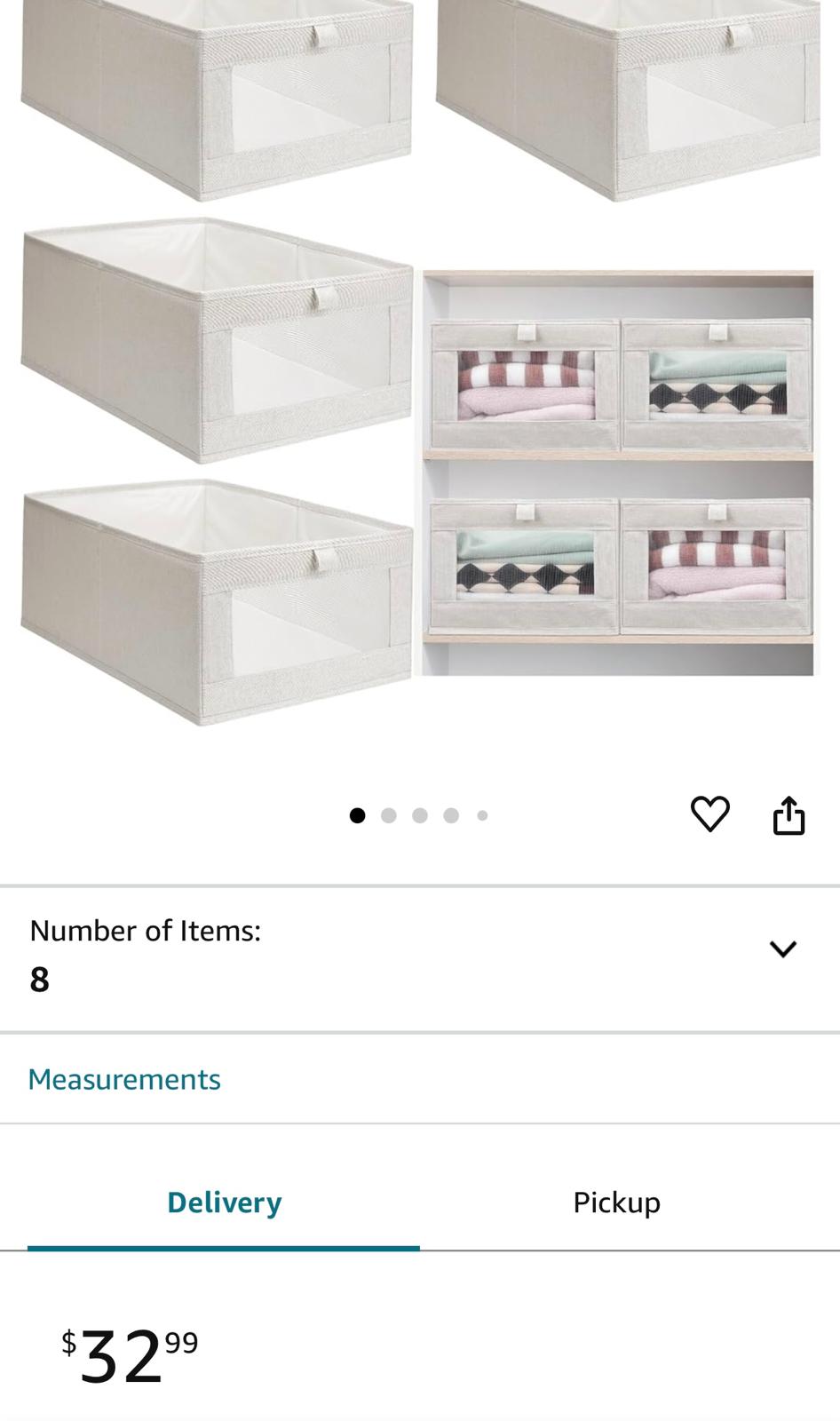Add item to wish list with heart icon
Viewport: 840px width, 1421px height.
click(709, 814)
